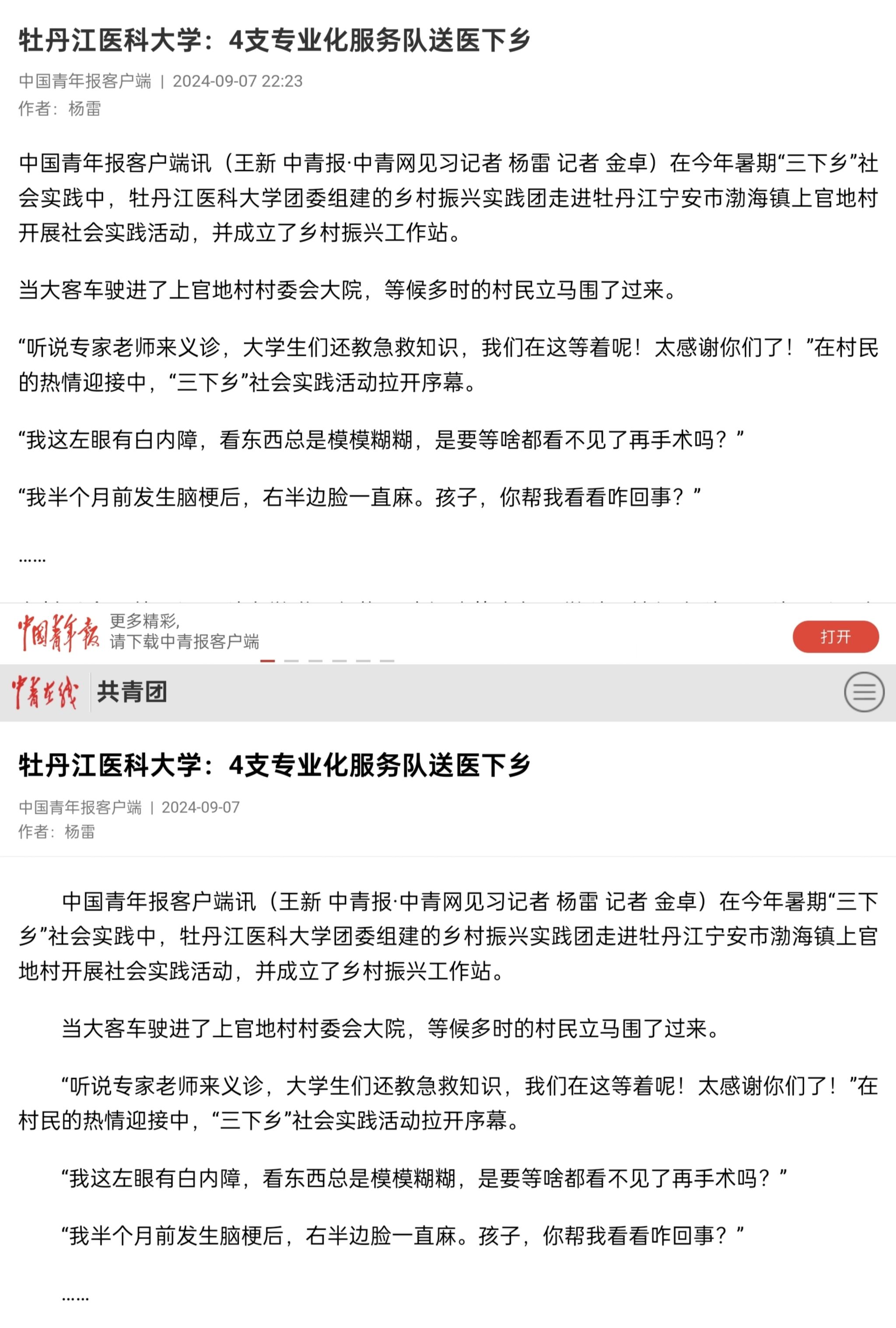Tap the red 打开 button to open the app
The height and width of the screenshot is (1328, 896).
(x=835, y=636)
